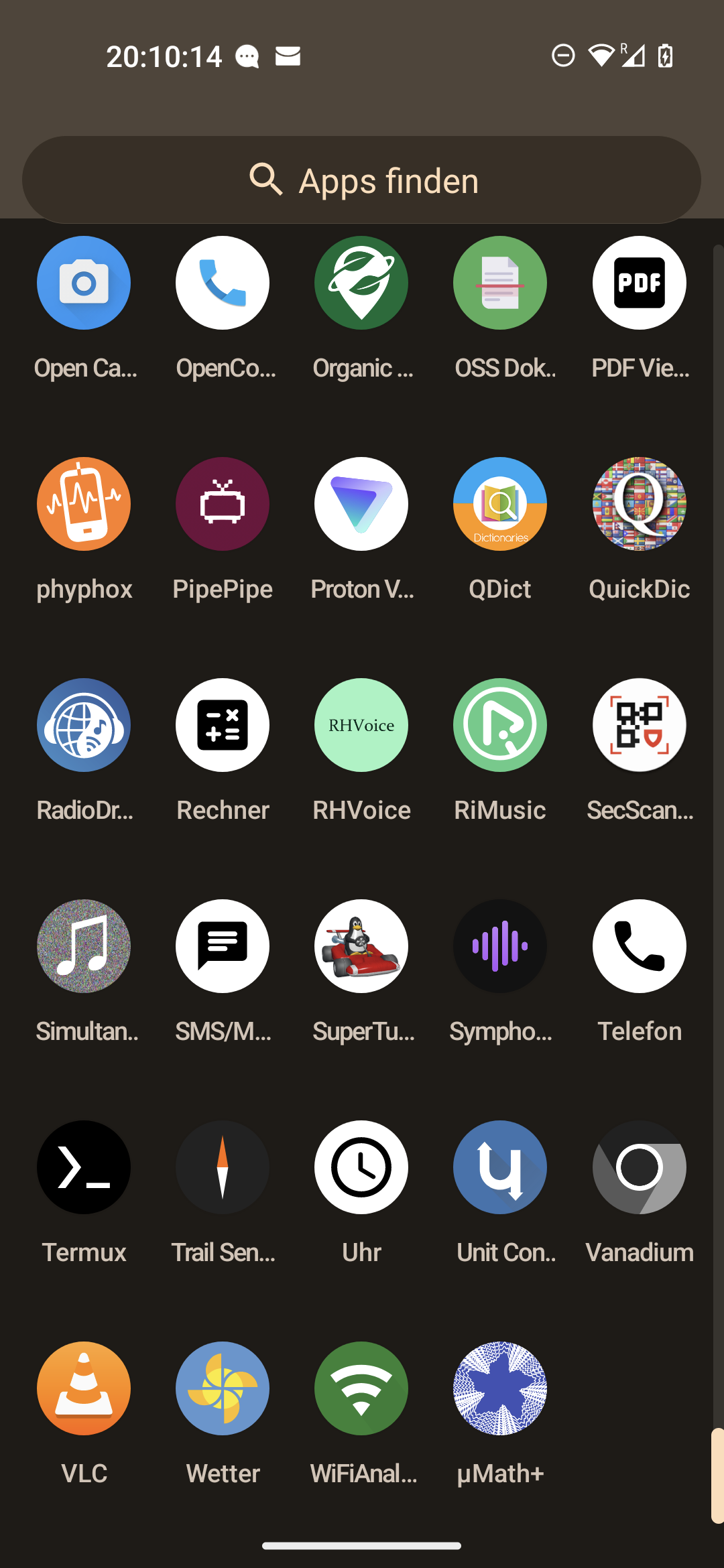Start the Rechner calculator

coord(223,725)
